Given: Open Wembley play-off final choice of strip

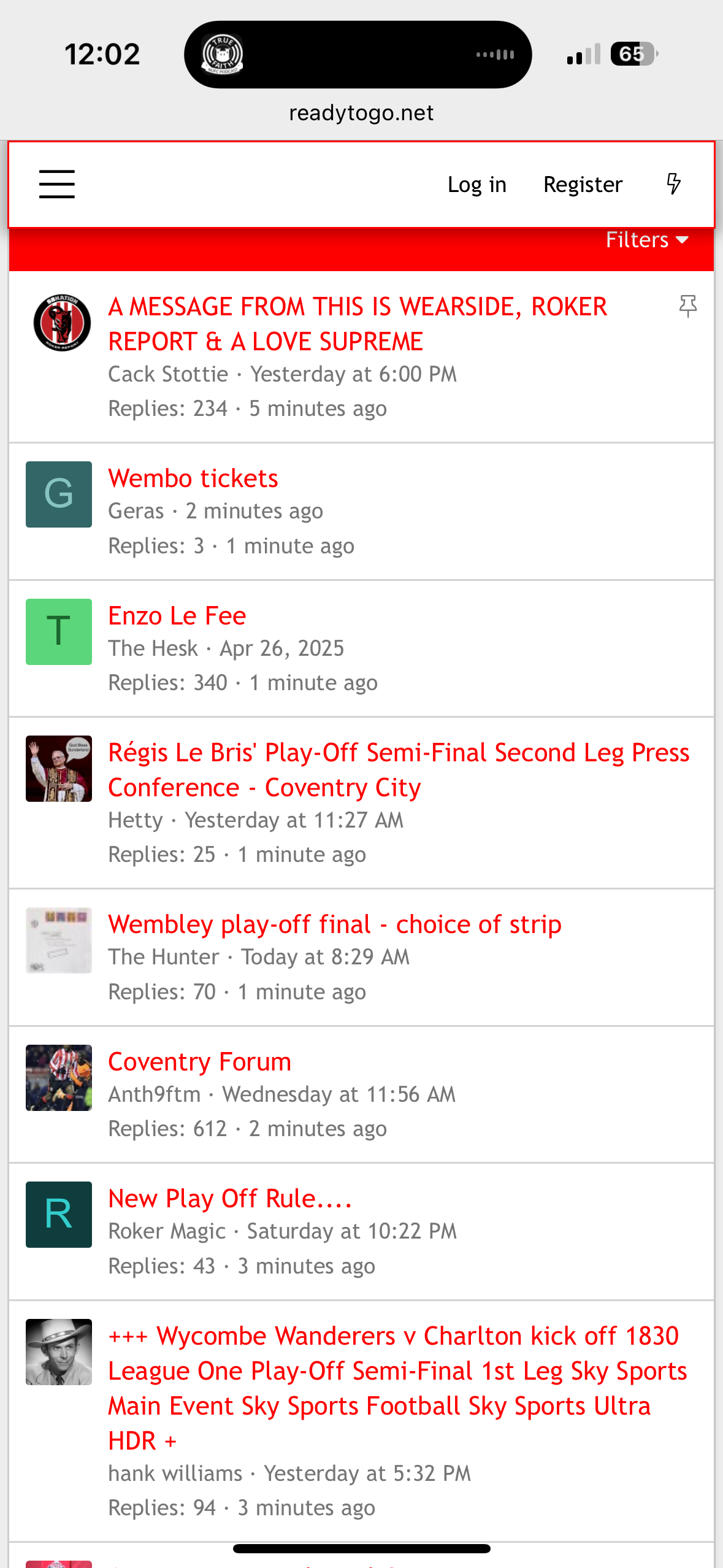Looking at the screenshot, I should pyautogui.click(x=335, y=924).
